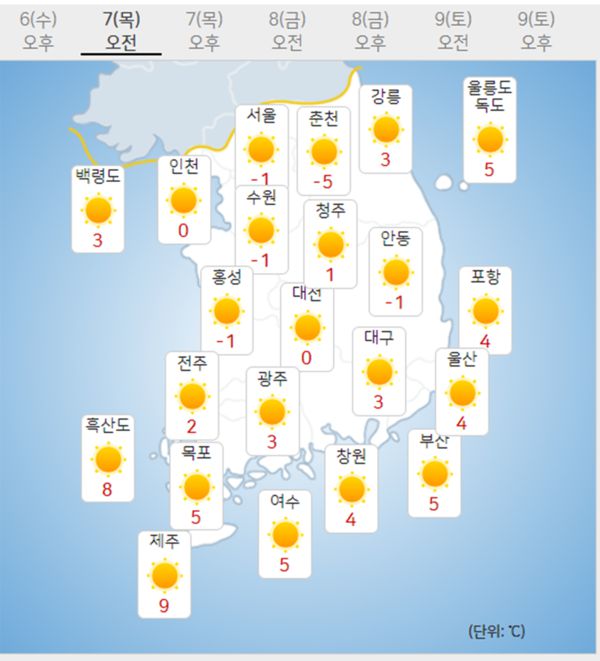
Task: Open the 9(토) 오전 forecast tab
Action: 453,30
